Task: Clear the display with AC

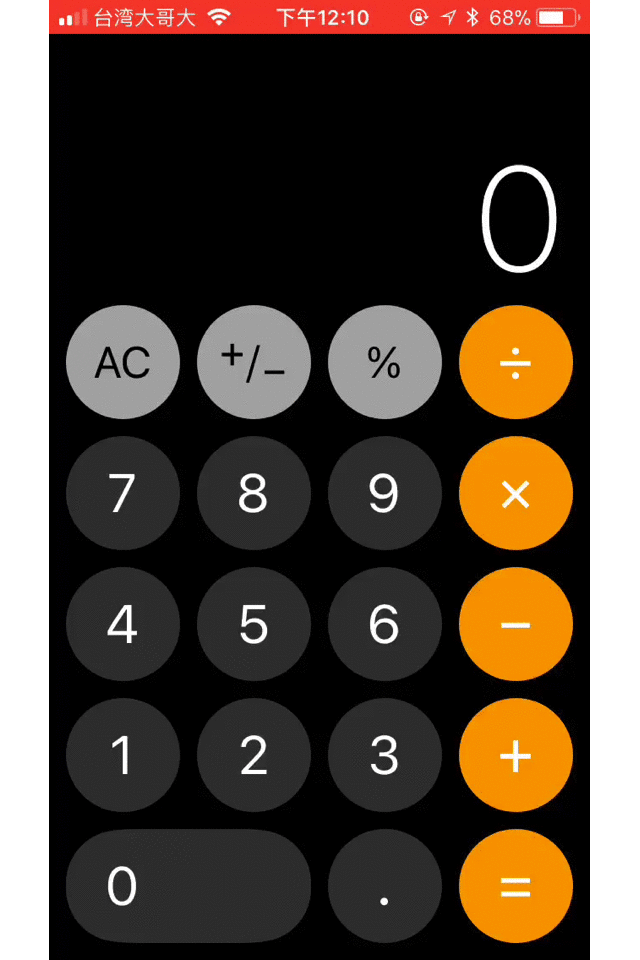Action: click(123, 362)
